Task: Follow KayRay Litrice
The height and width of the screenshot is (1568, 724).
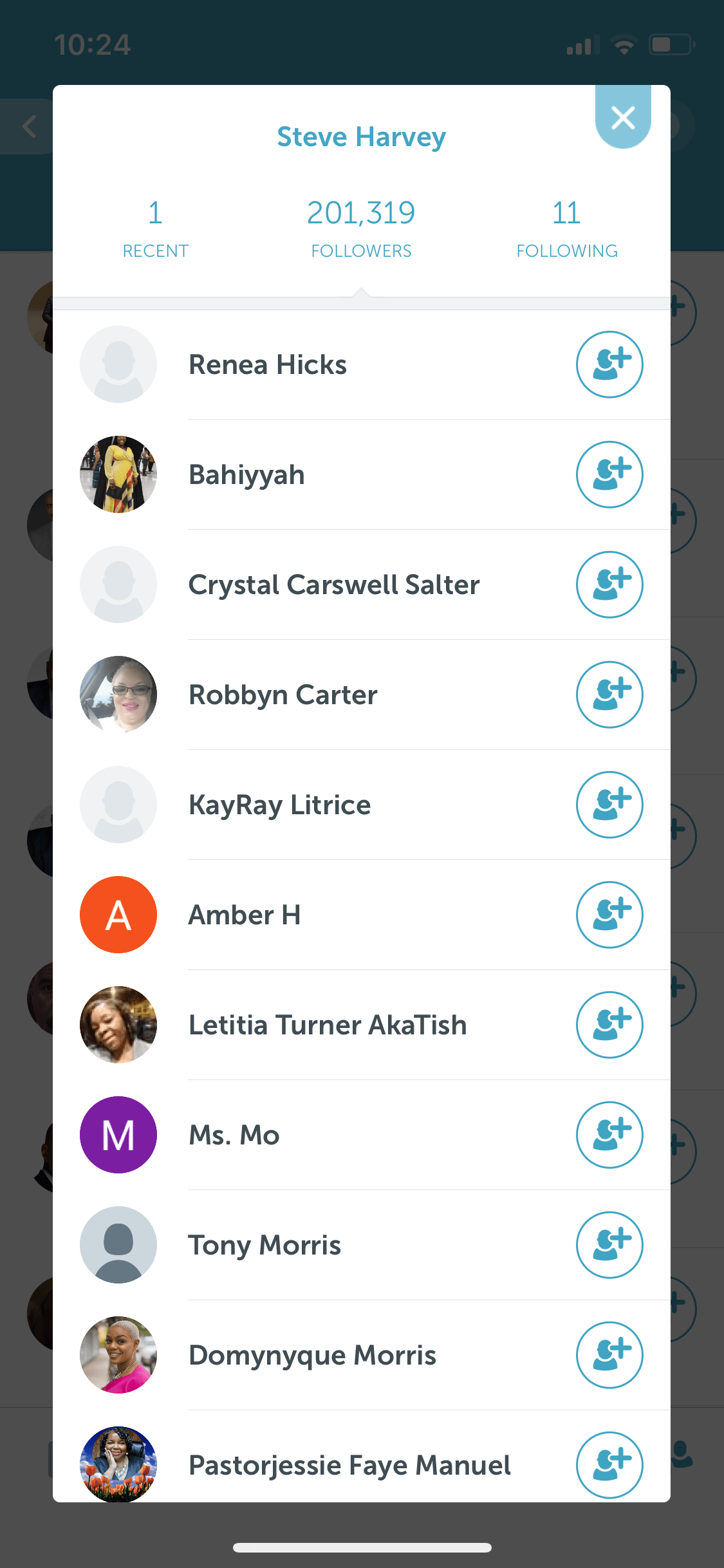Action: pyautogui.click(x=609, y=805)
